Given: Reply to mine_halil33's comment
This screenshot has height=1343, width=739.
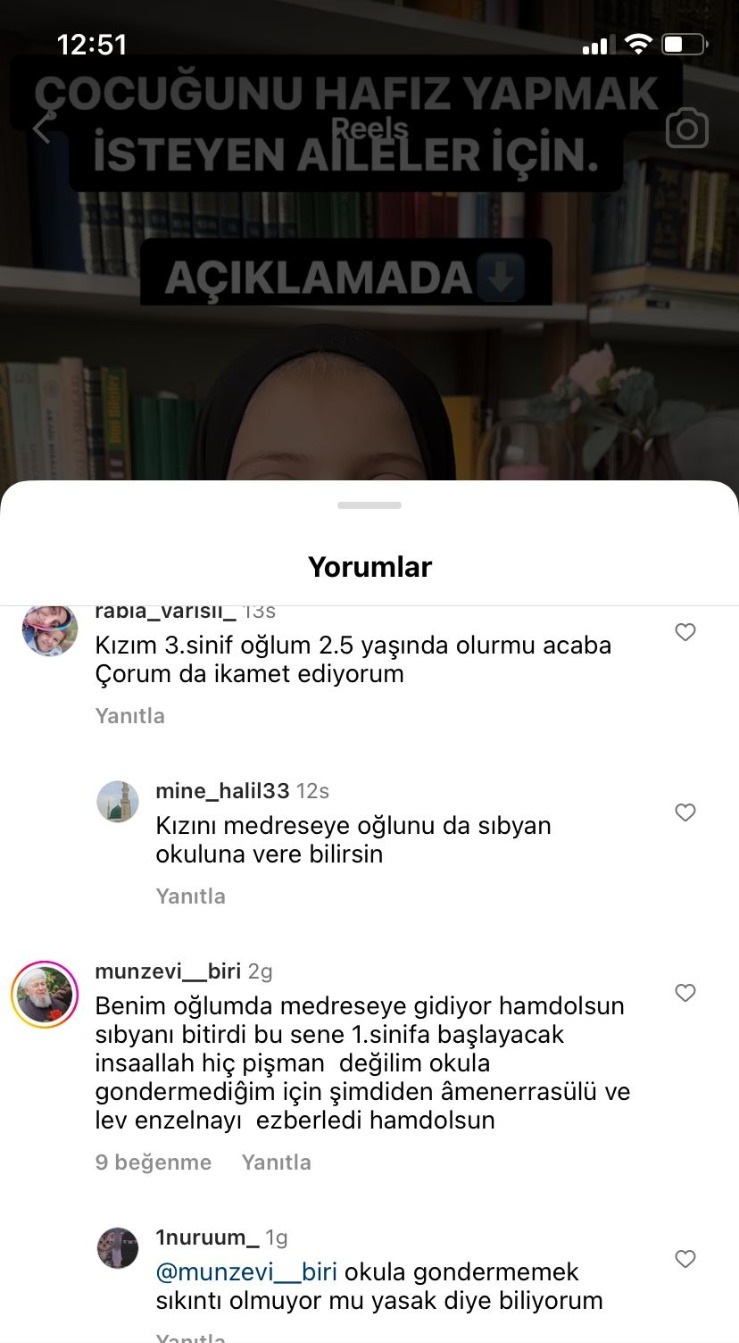Looking at the screenshot, I should [x=190, y=896].
